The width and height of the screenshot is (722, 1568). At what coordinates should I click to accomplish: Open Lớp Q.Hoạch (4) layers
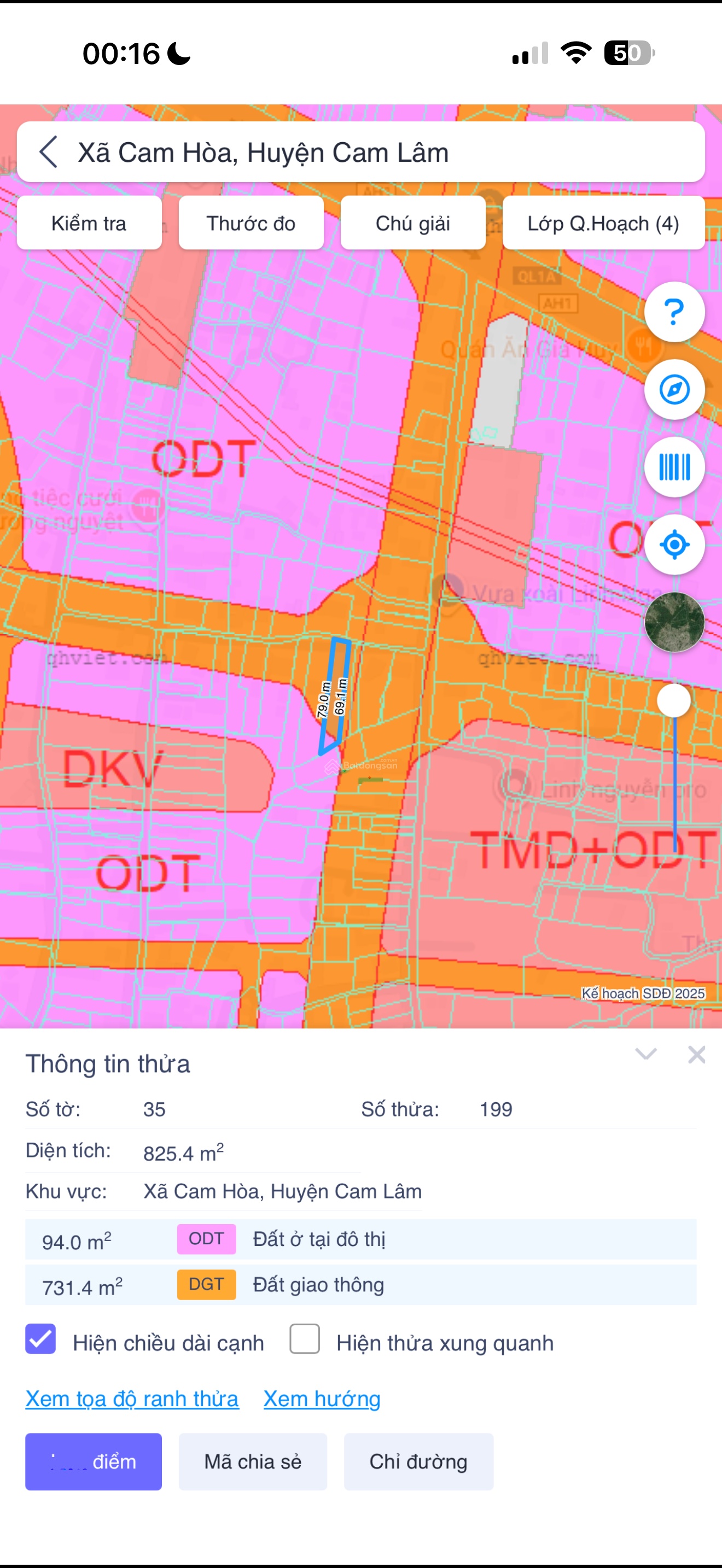point(603,224)
